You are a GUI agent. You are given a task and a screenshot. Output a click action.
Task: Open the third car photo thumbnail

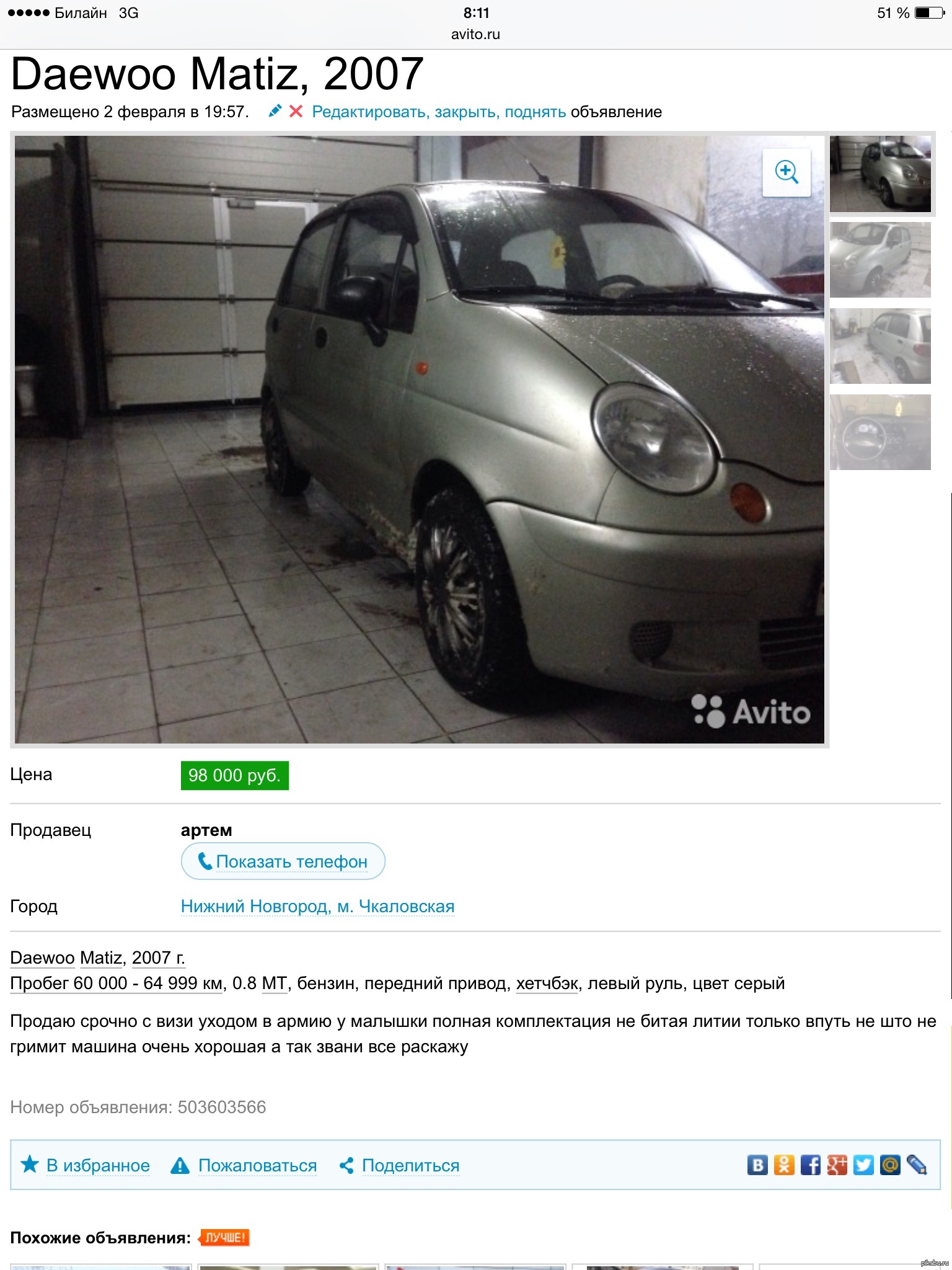880,346
